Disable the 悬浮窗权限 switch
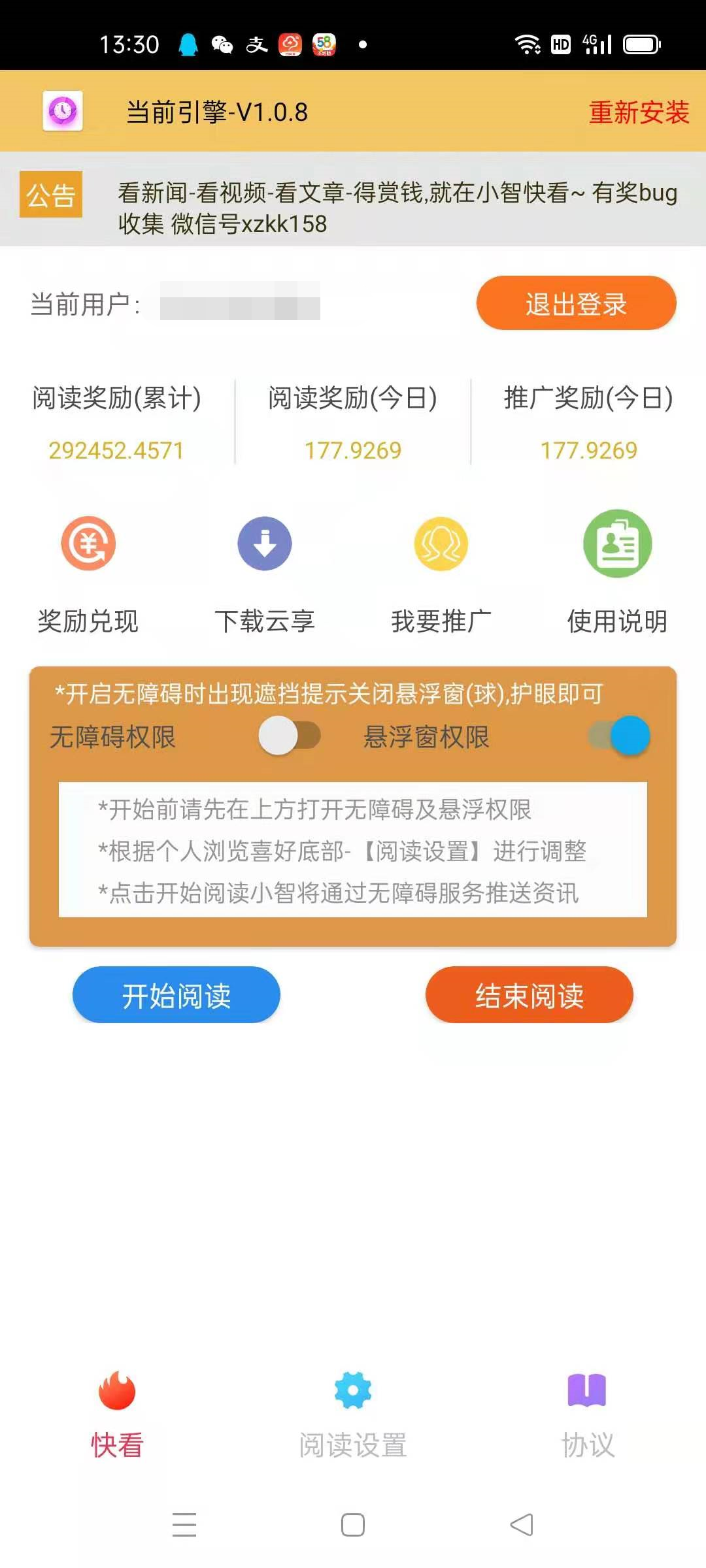The height and width of the screenshot is (1568, 706). click(x=619, y=736)
